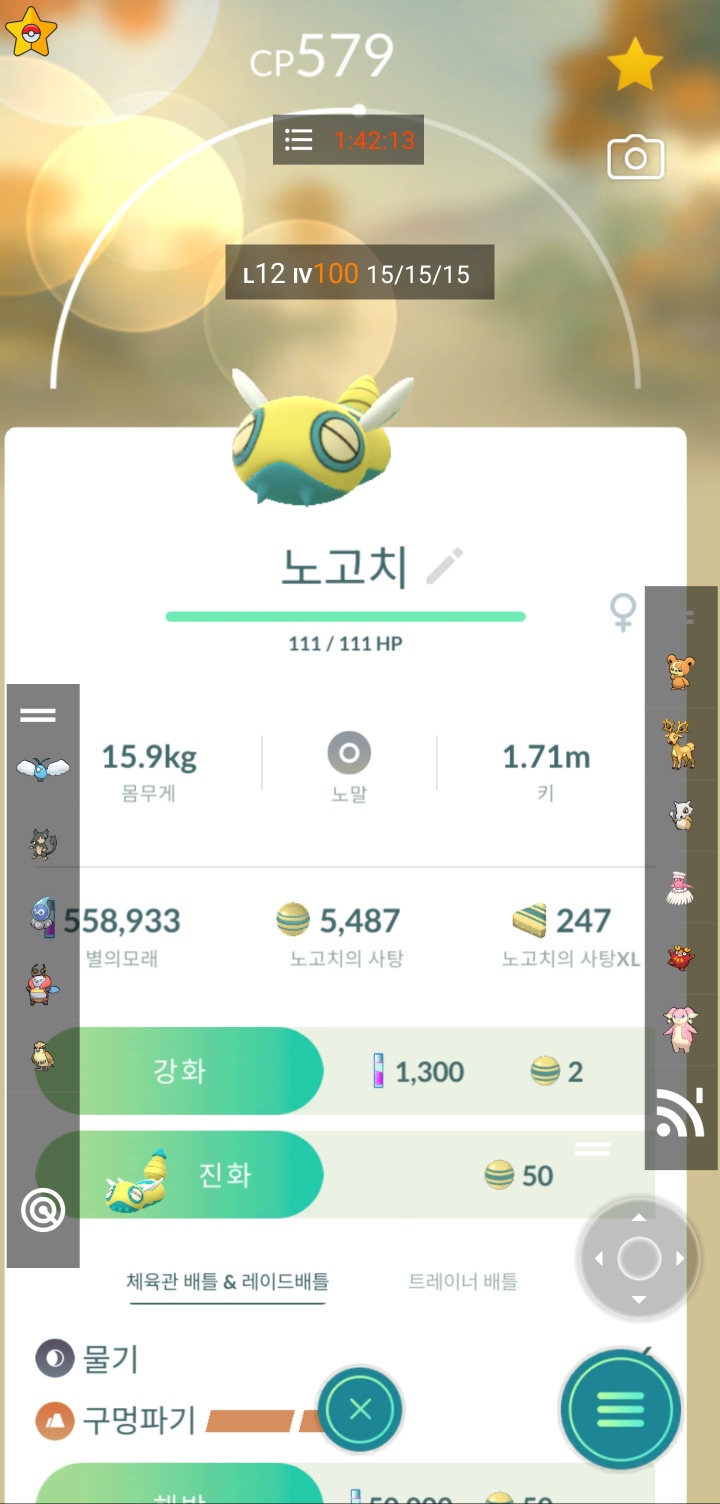Screen dimensions: 720x1504
Task: Edit the nickname 노고치 with the pencil
Action: (x=444, y=566)
